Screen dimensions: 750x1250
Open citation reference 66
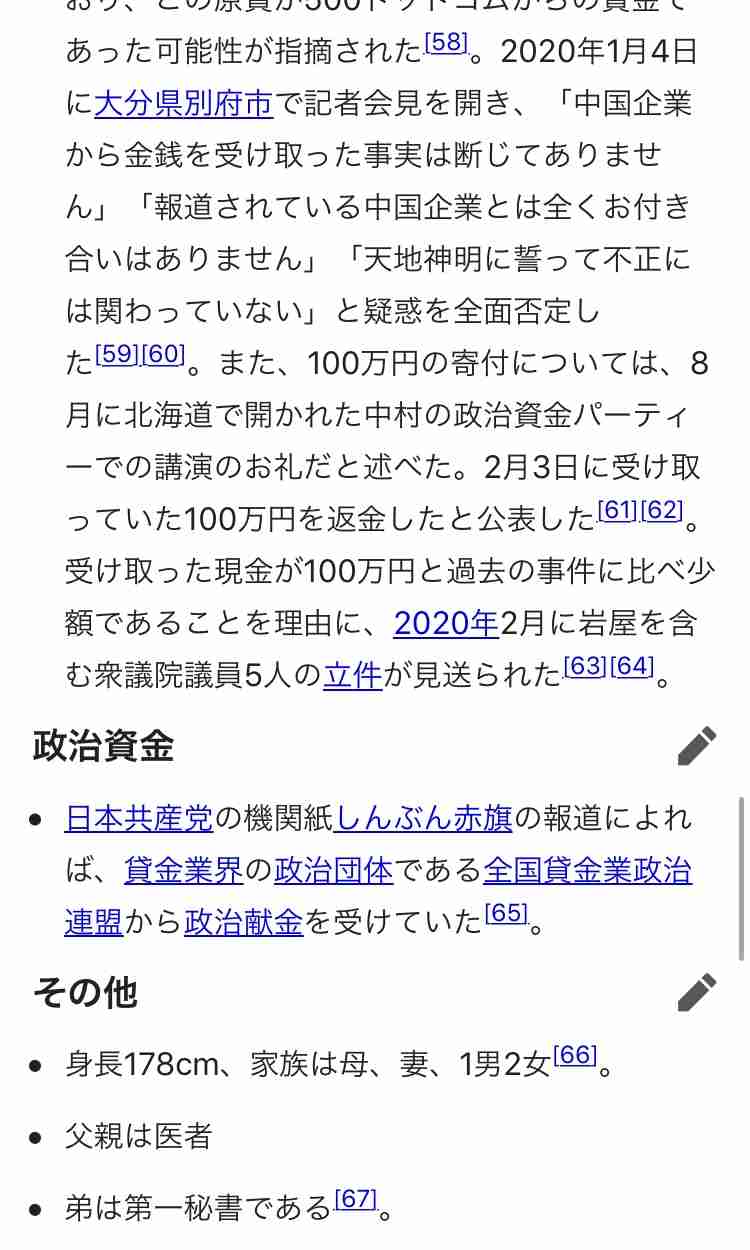tap(574, 1055)
